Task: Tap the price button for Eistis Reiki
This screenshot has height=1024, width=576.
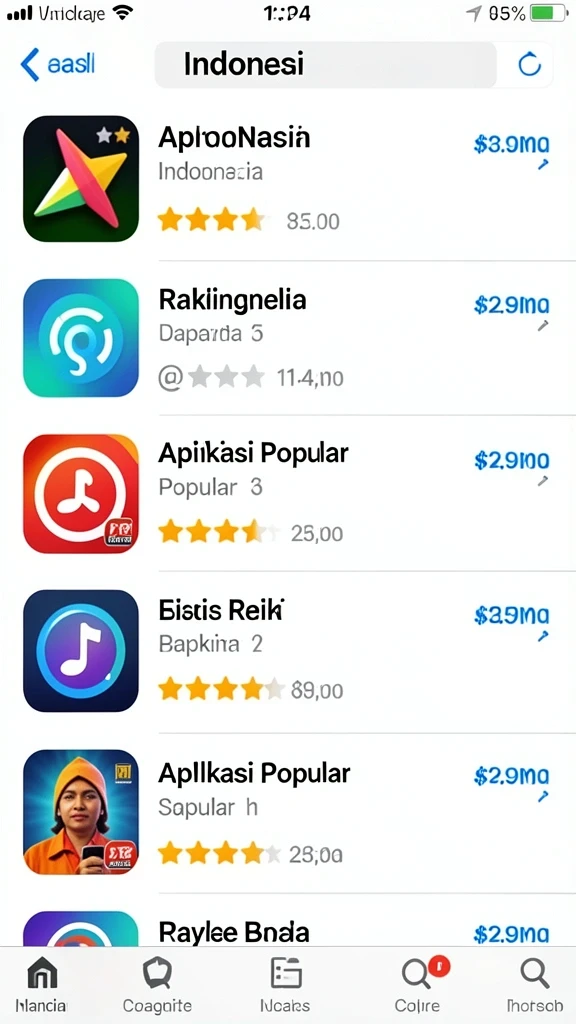Action: click(x=511, y=615)
